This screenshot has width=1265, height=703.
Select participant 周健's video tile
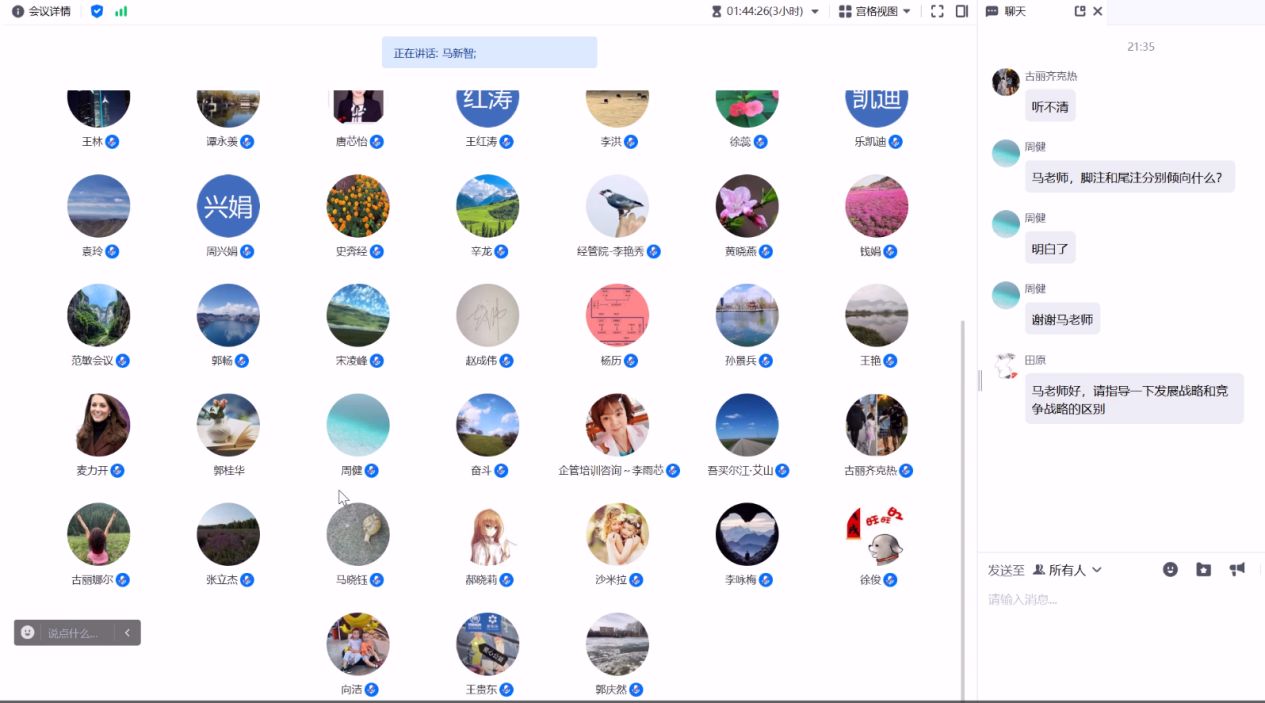pyautogui.click(x=358, y=425)
